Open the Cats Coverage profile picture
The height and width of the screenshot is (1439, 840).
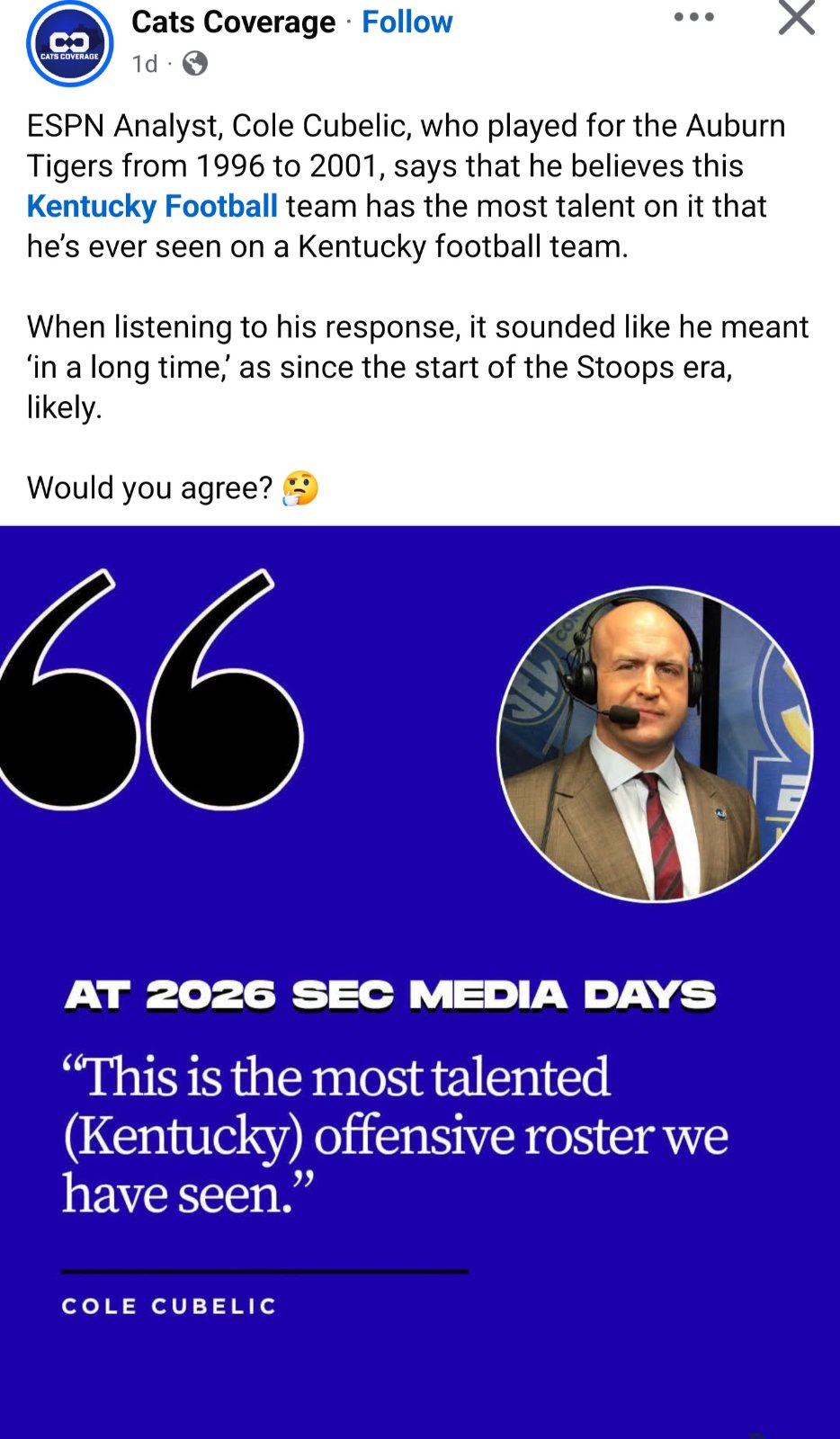[70, 44]
